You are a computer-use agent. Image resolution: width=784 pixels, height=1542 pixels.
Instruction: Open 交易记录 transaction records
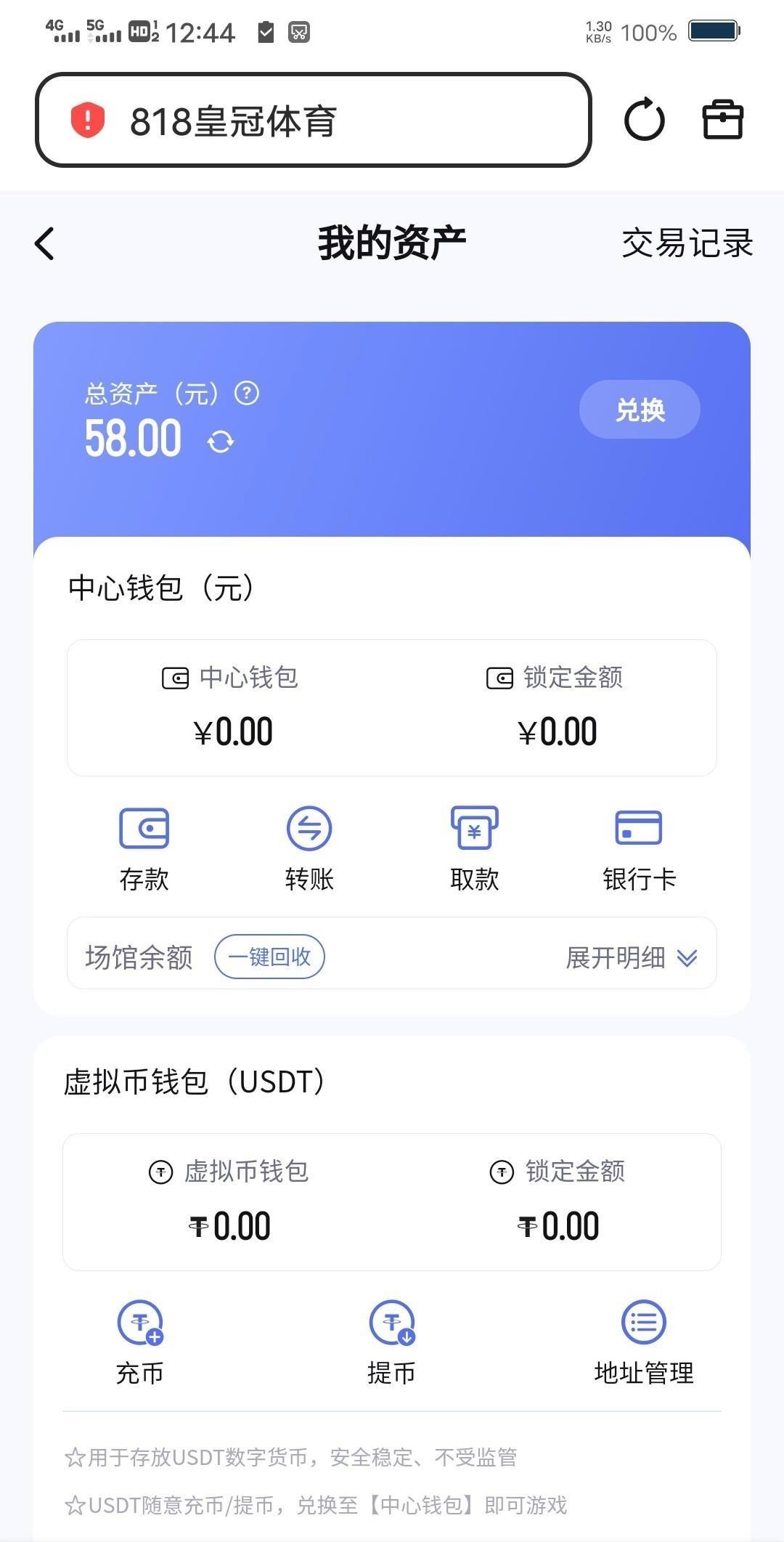tap(687, 243)
